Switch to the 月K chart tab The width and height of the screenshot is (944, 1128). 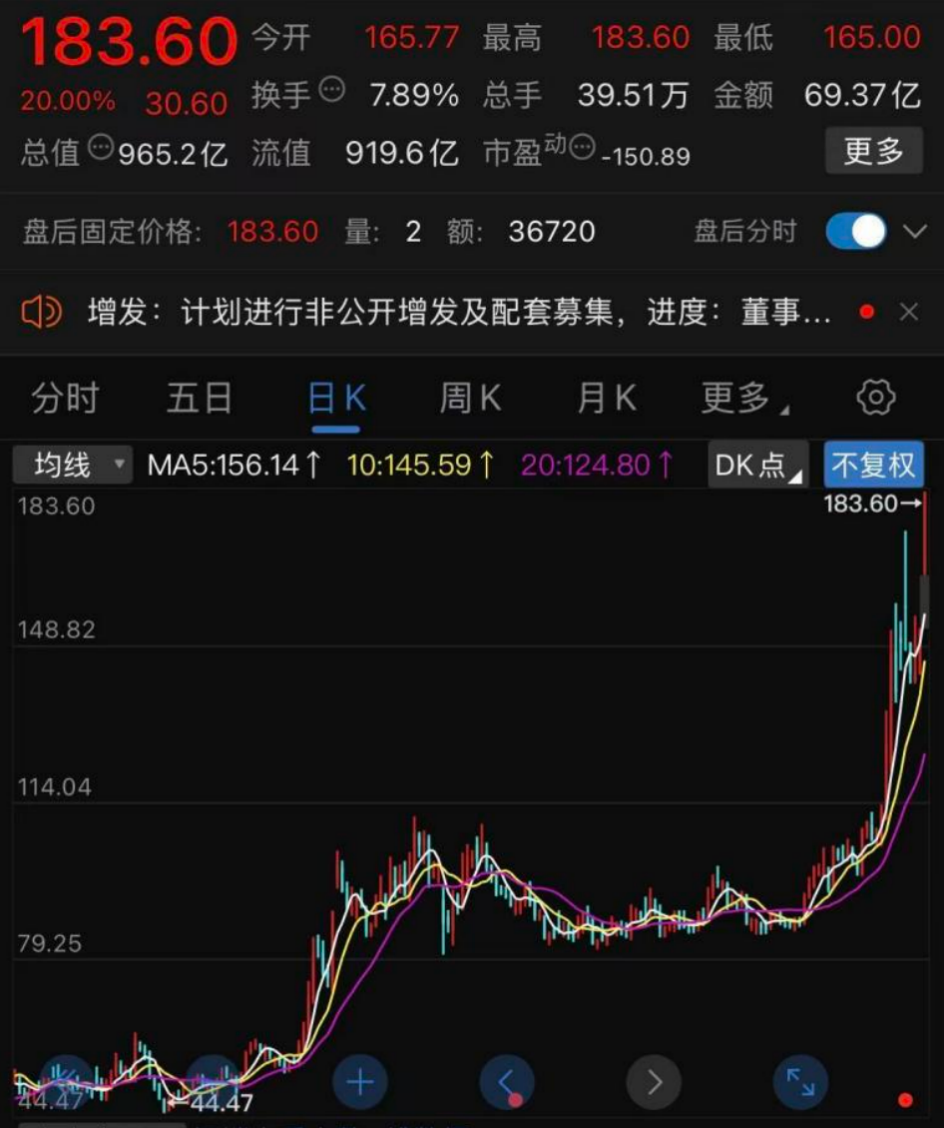click(x=607, y=398)
